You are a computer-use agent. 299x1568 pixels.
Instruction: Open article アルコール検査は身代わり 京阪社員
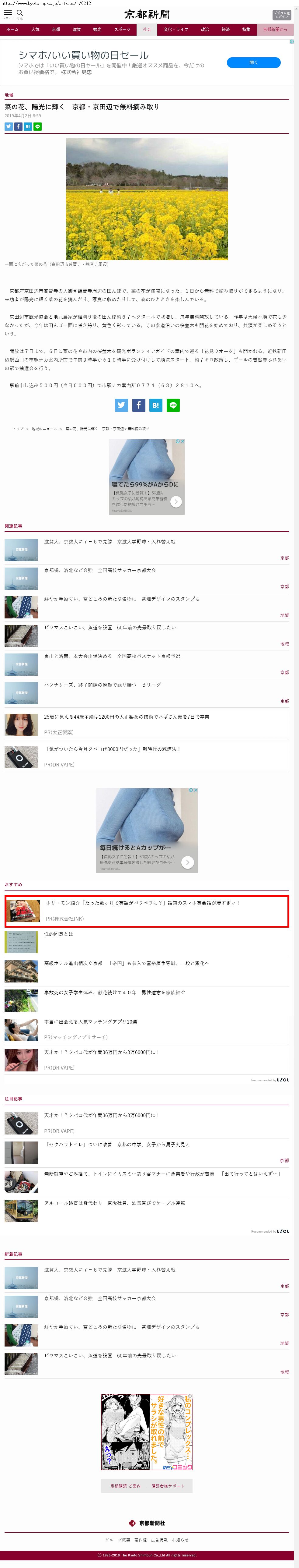pyautogui.click(x=114, y=1203)
